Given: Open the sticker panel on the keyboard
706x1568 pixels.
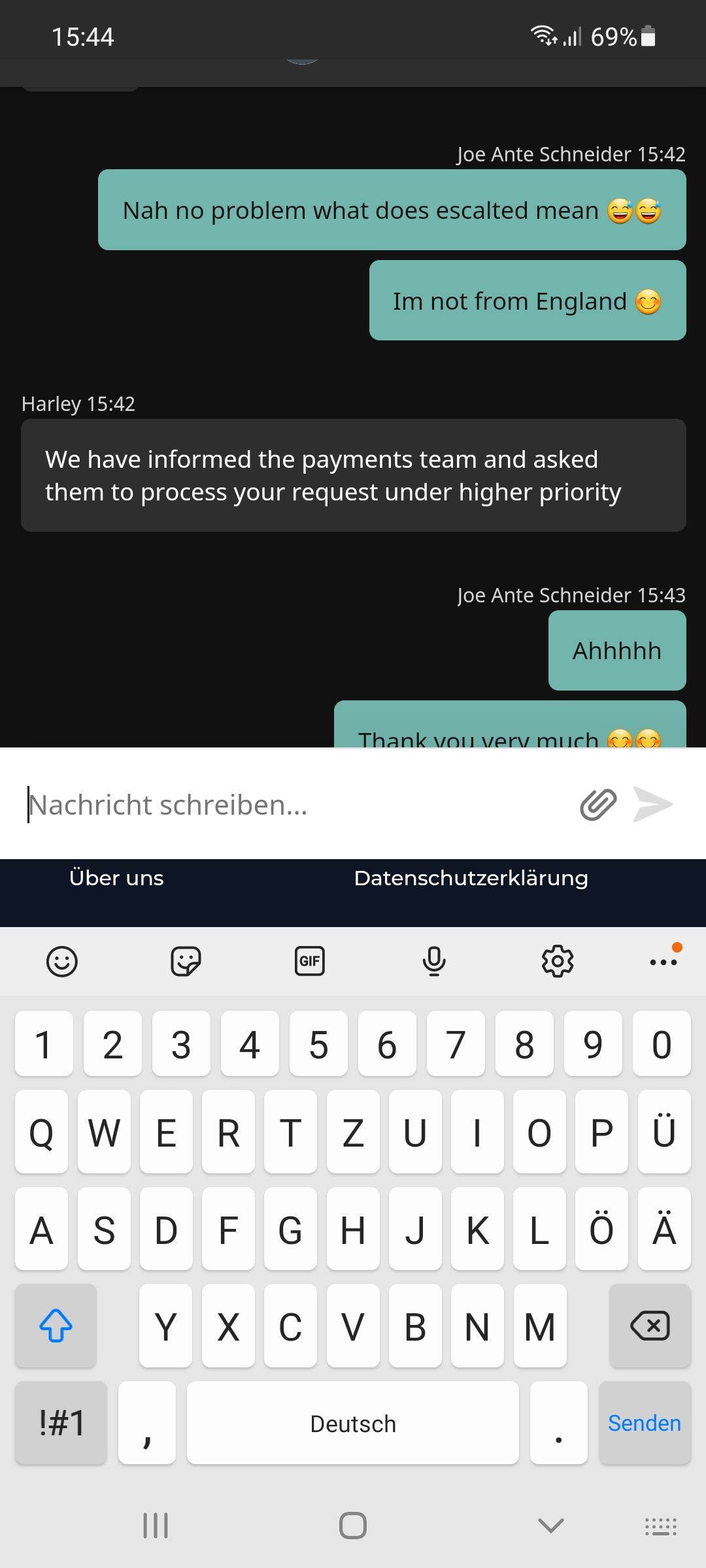Looking at the screenshot, I should [186, 961].
